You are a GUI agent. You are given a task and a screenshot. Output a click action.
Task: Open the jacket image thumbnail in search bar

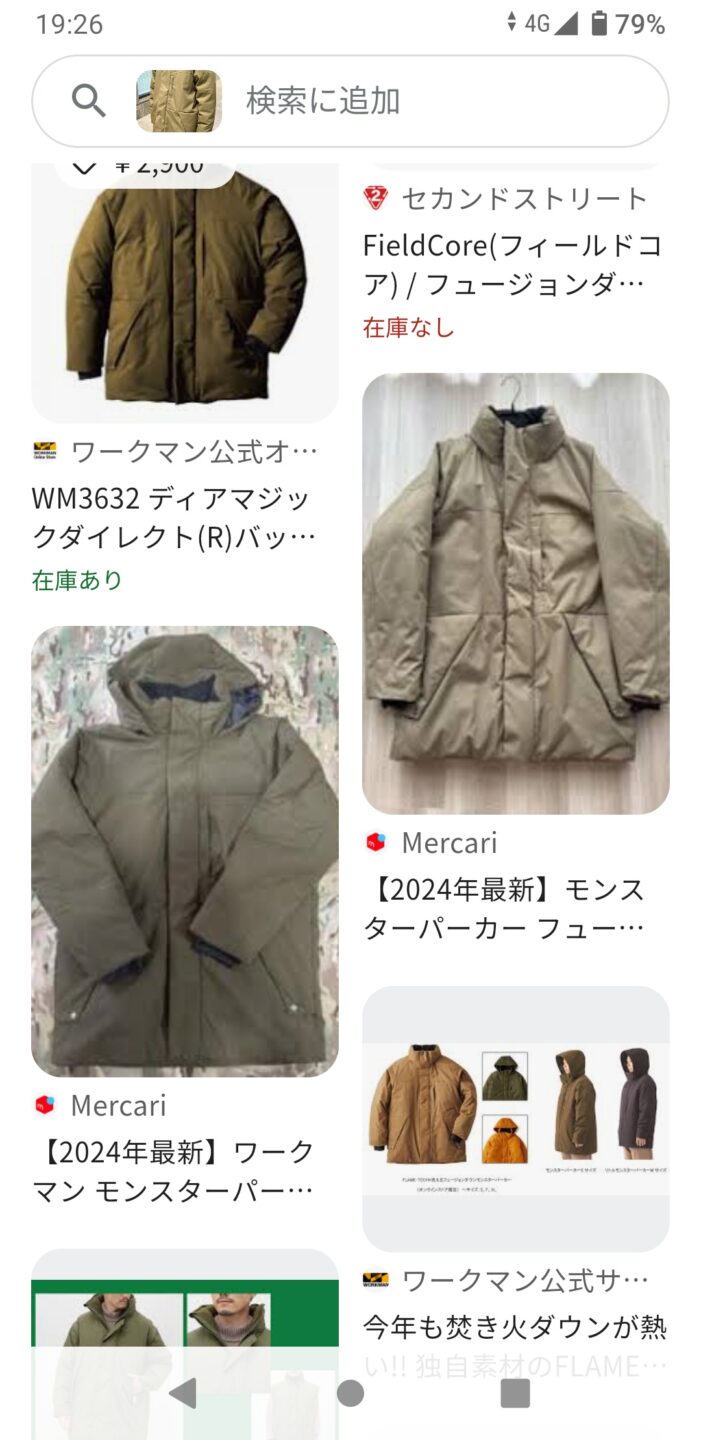tap(178, 101)
